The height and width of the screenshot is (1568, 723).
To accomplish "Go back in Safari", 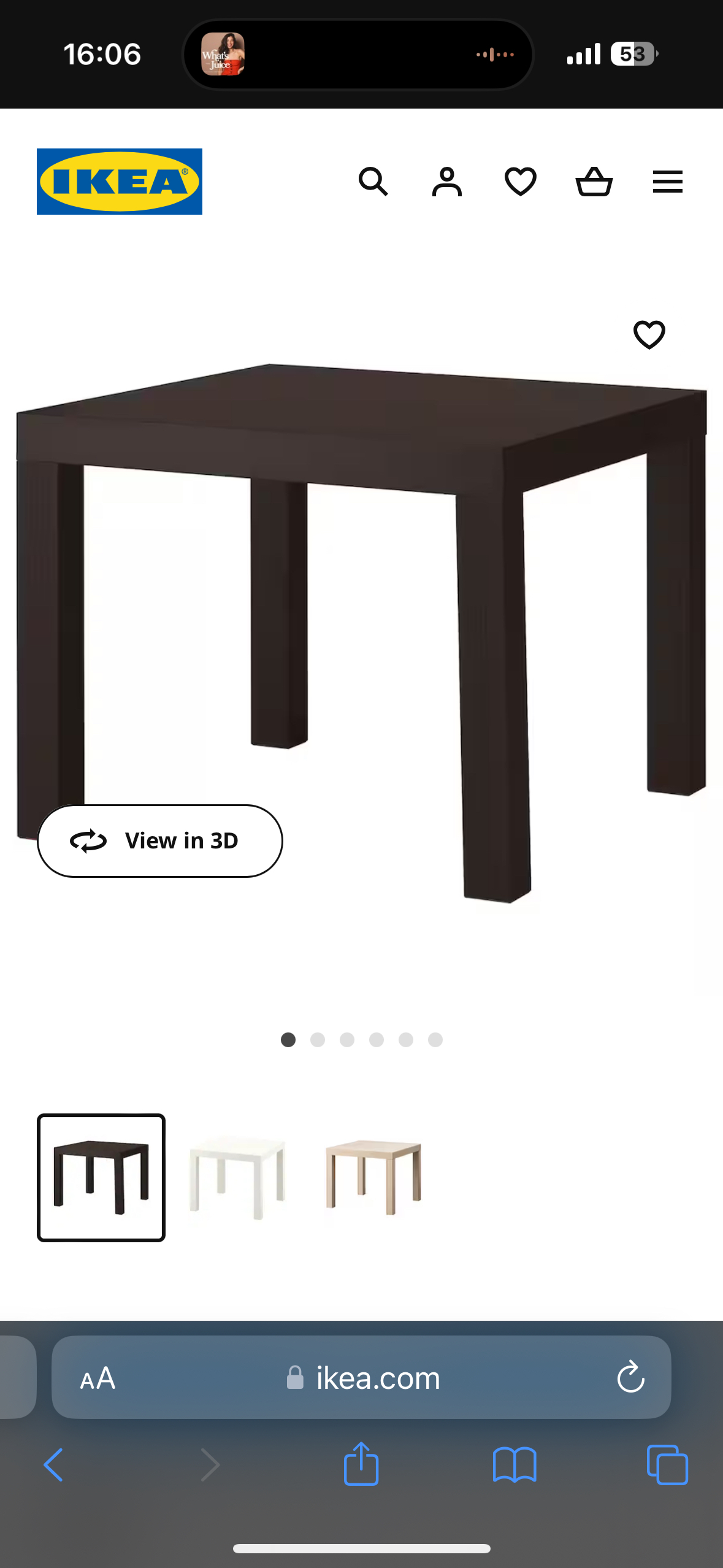I will pos(54,1465).
